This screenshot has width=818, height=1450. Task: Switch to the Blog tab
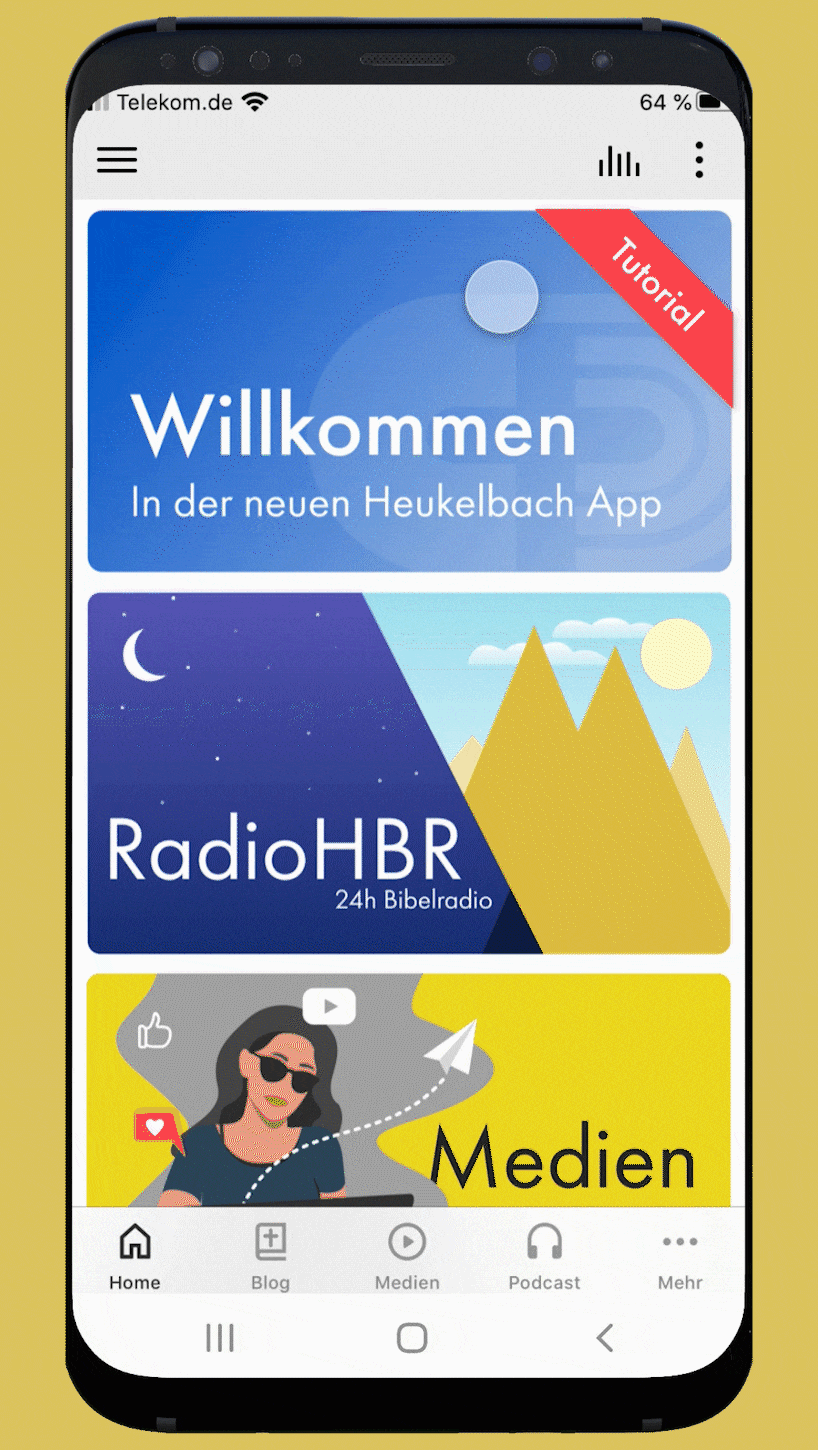271,1257
